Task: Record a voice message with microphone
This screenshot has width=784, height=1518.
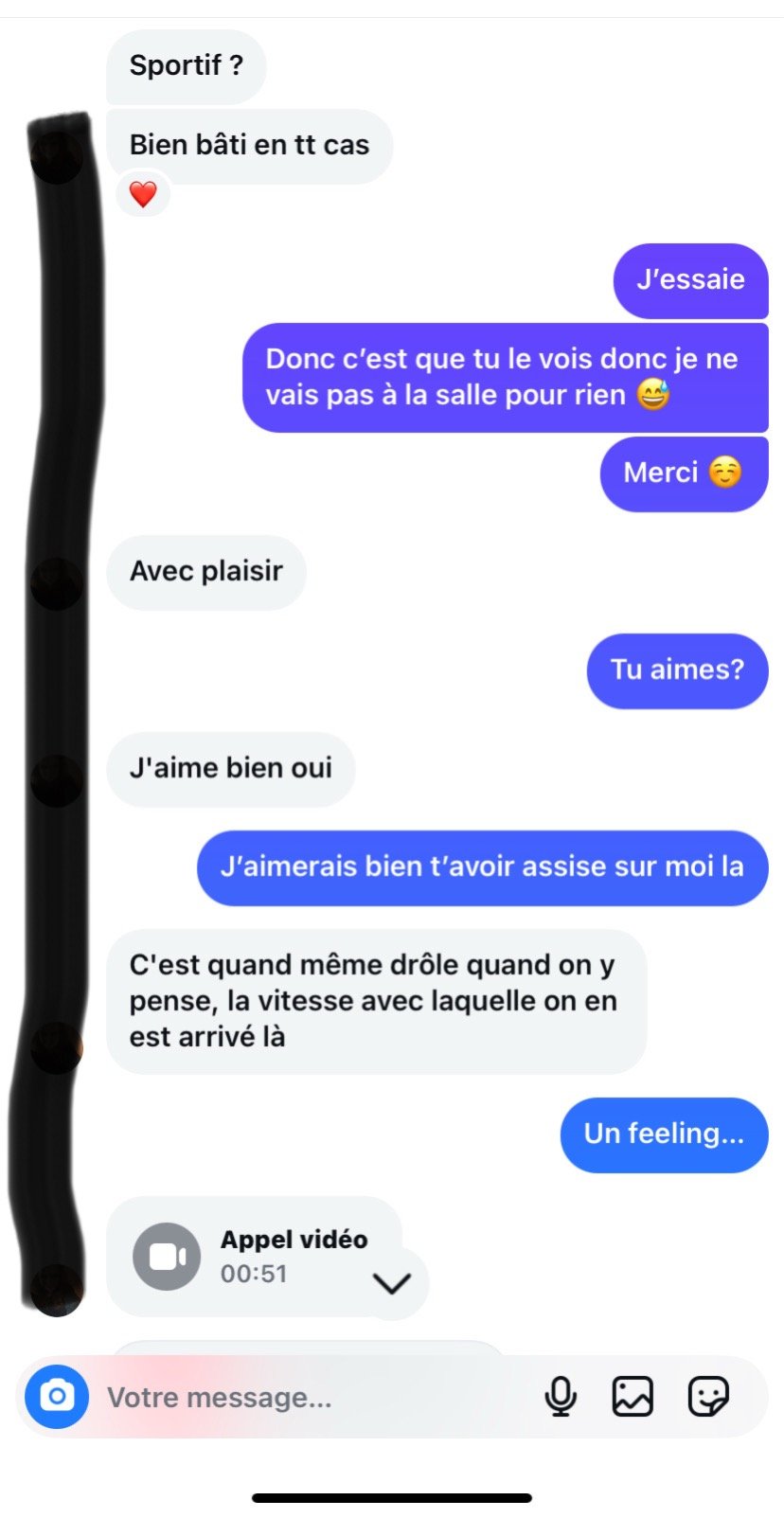Action: coord(561,1396)
